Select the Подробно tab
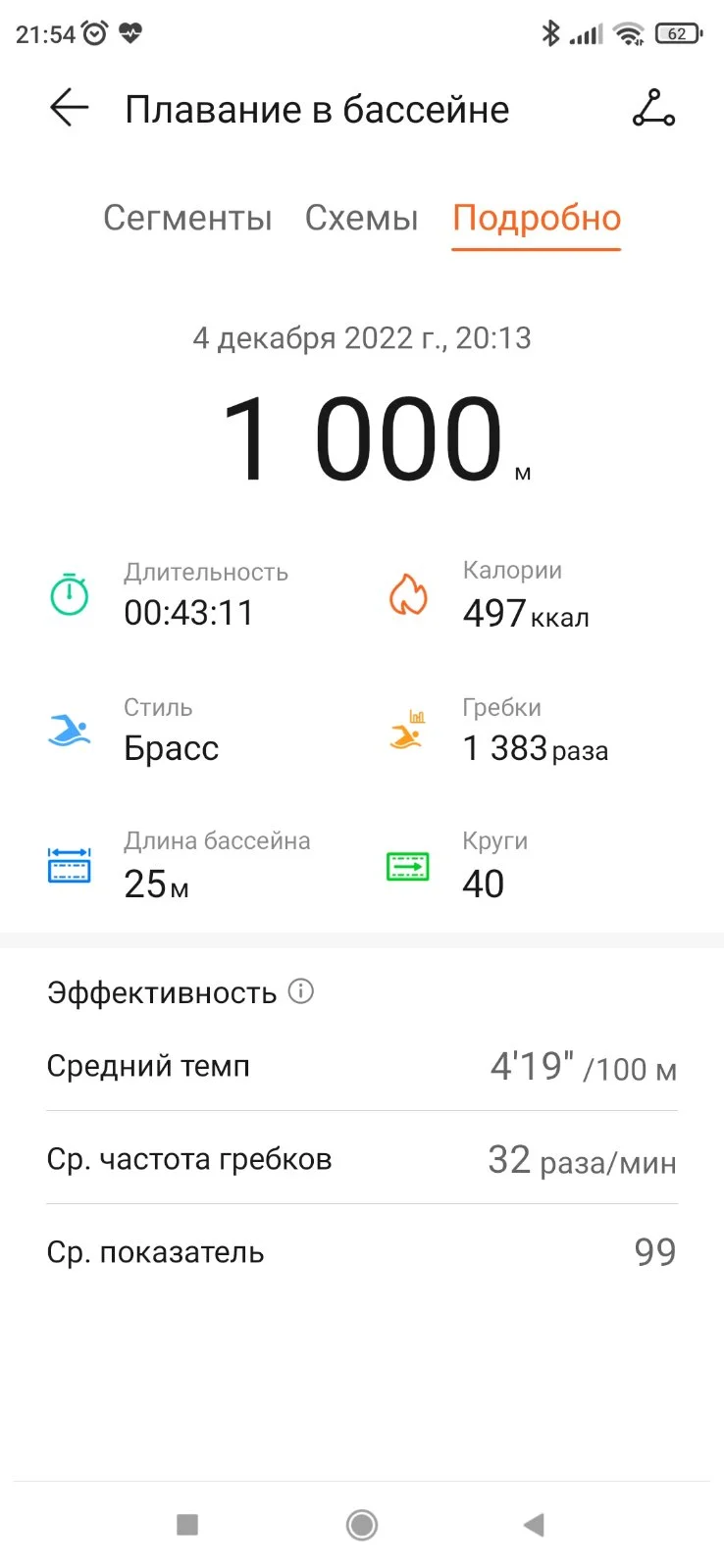 click(537, 218)
